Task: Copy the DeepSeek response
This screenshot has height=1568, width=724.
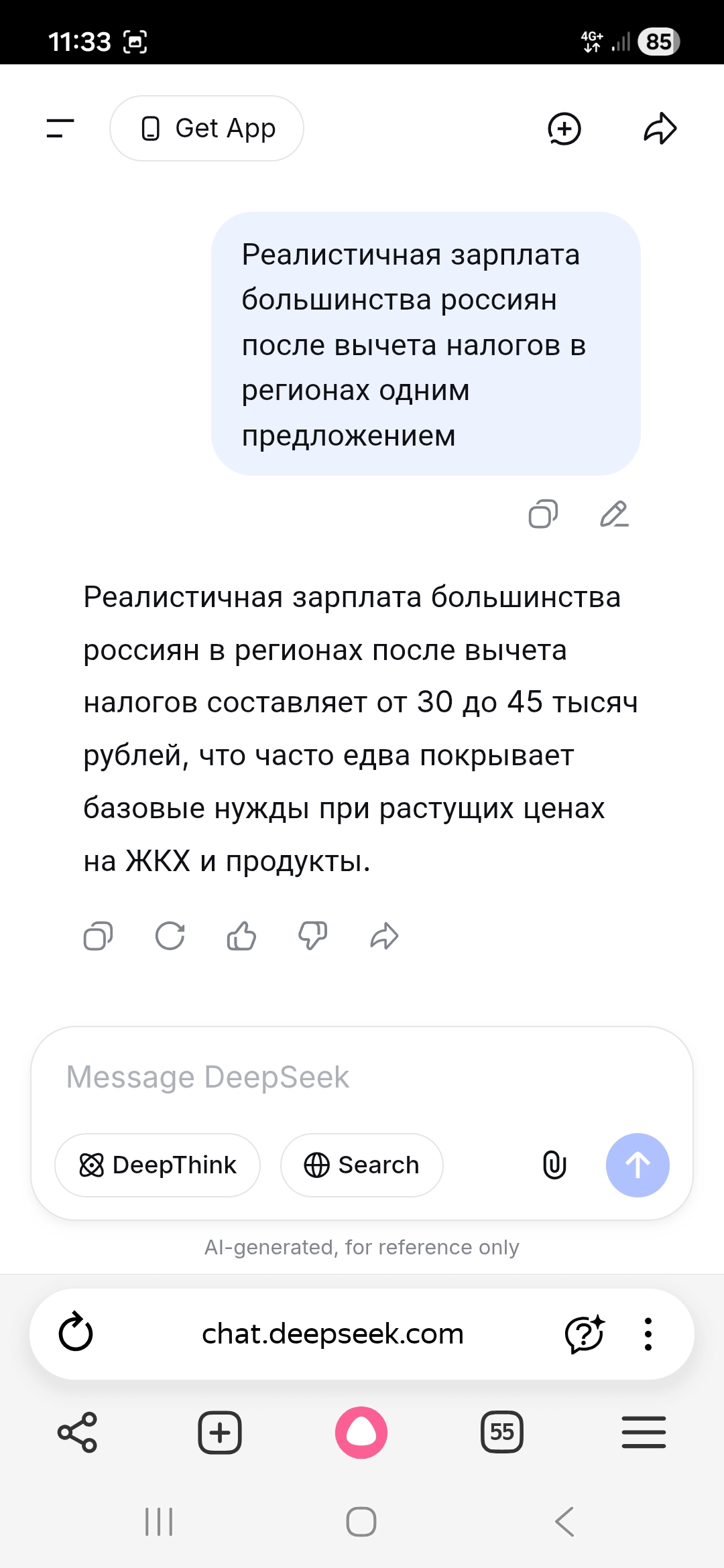Action: tap(98, 936)
